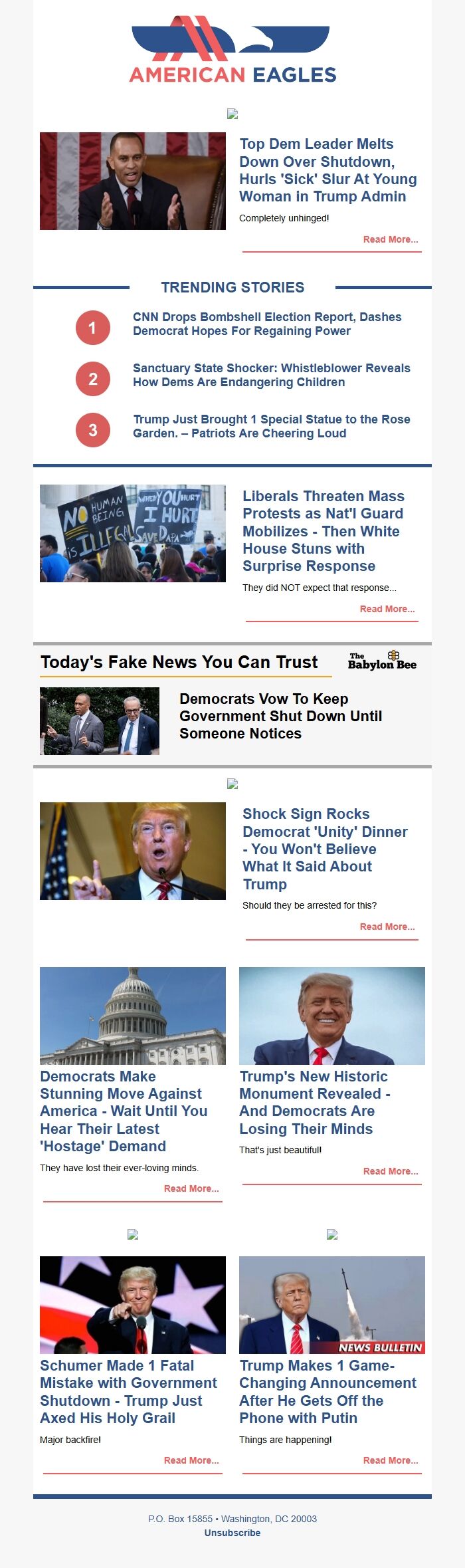Tap Read More under 'lost their ever-loving minds'
Screen dimensions: 465x1568
(x=191, y=1188)
